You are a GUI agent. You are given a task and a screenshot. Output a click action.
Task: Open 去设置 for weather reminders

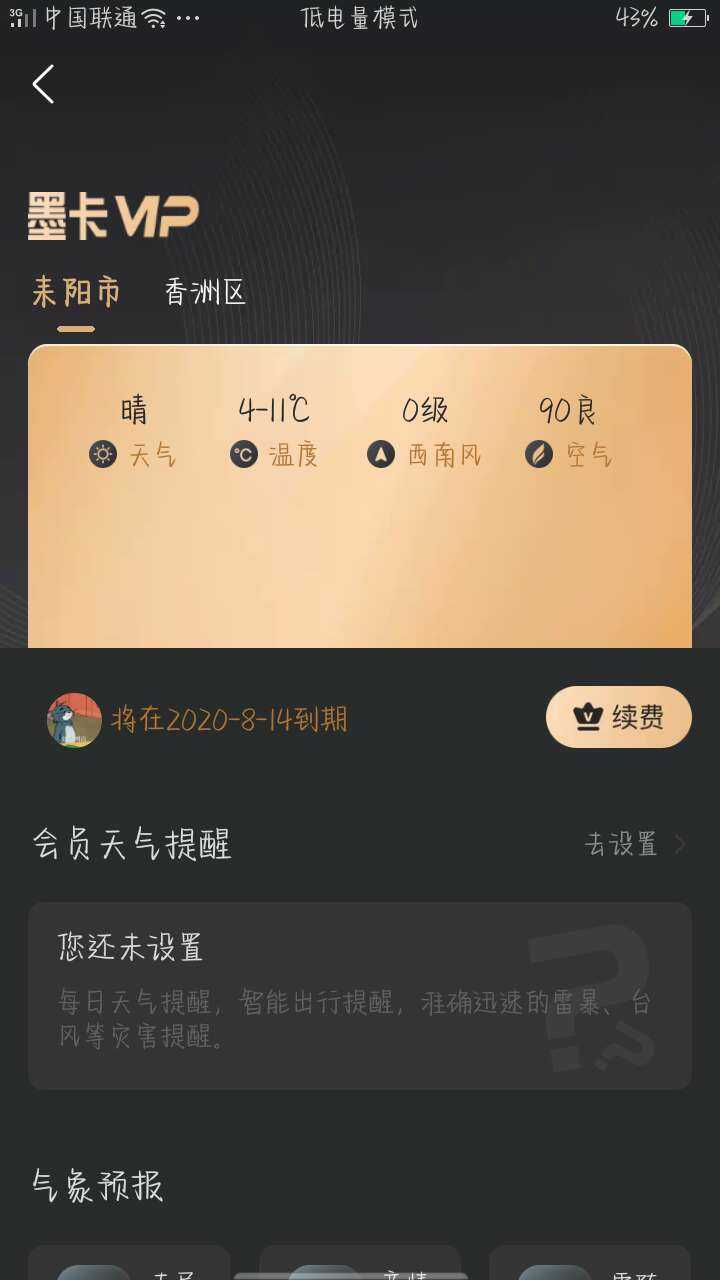(x=634, y=844)
